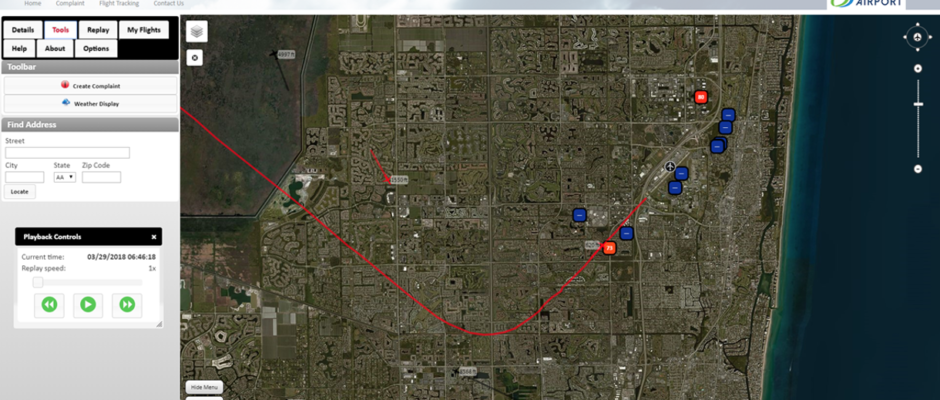Adjust the replay speed slider
The image size is (940, 400).
pos(38,282)
